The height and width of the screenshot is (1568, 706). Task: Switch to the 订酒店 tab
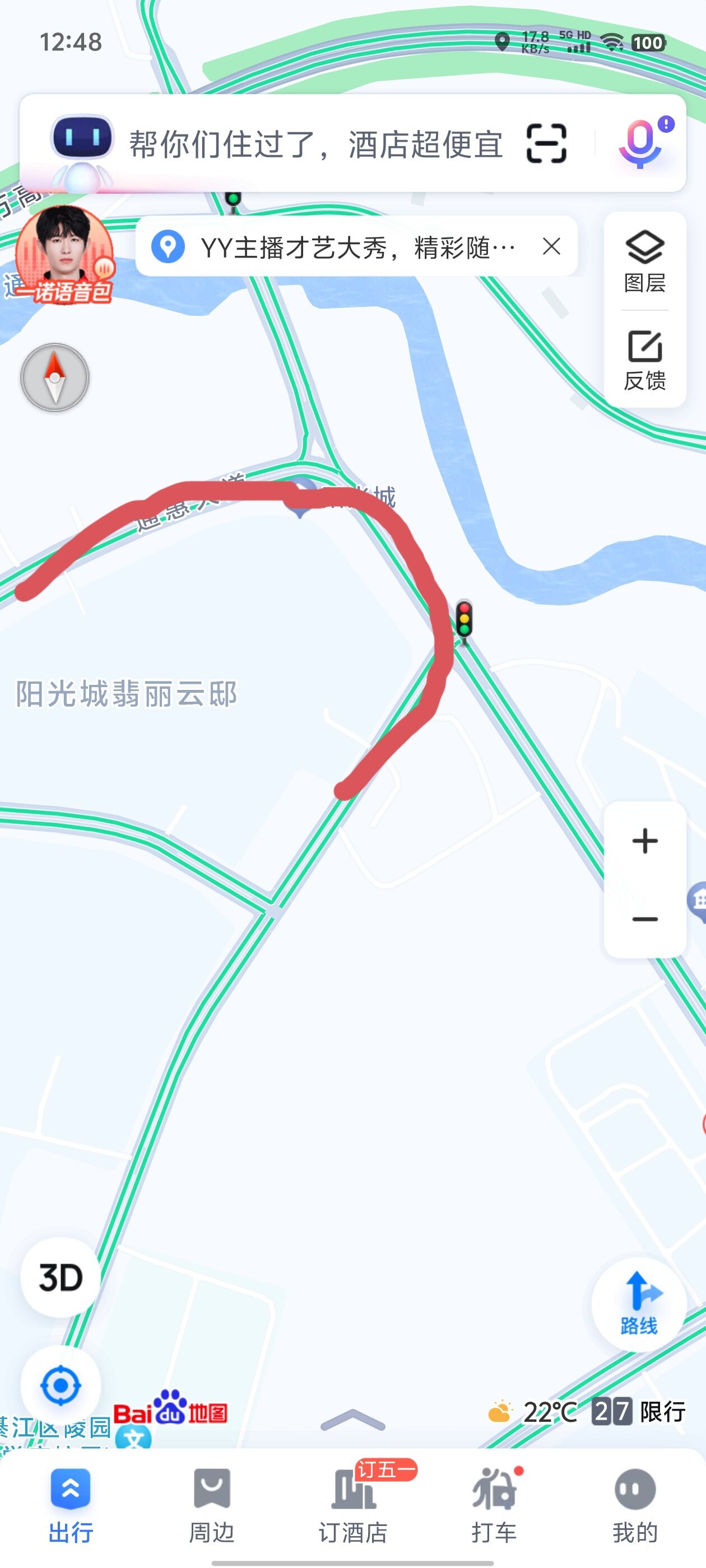[352, 1505]
